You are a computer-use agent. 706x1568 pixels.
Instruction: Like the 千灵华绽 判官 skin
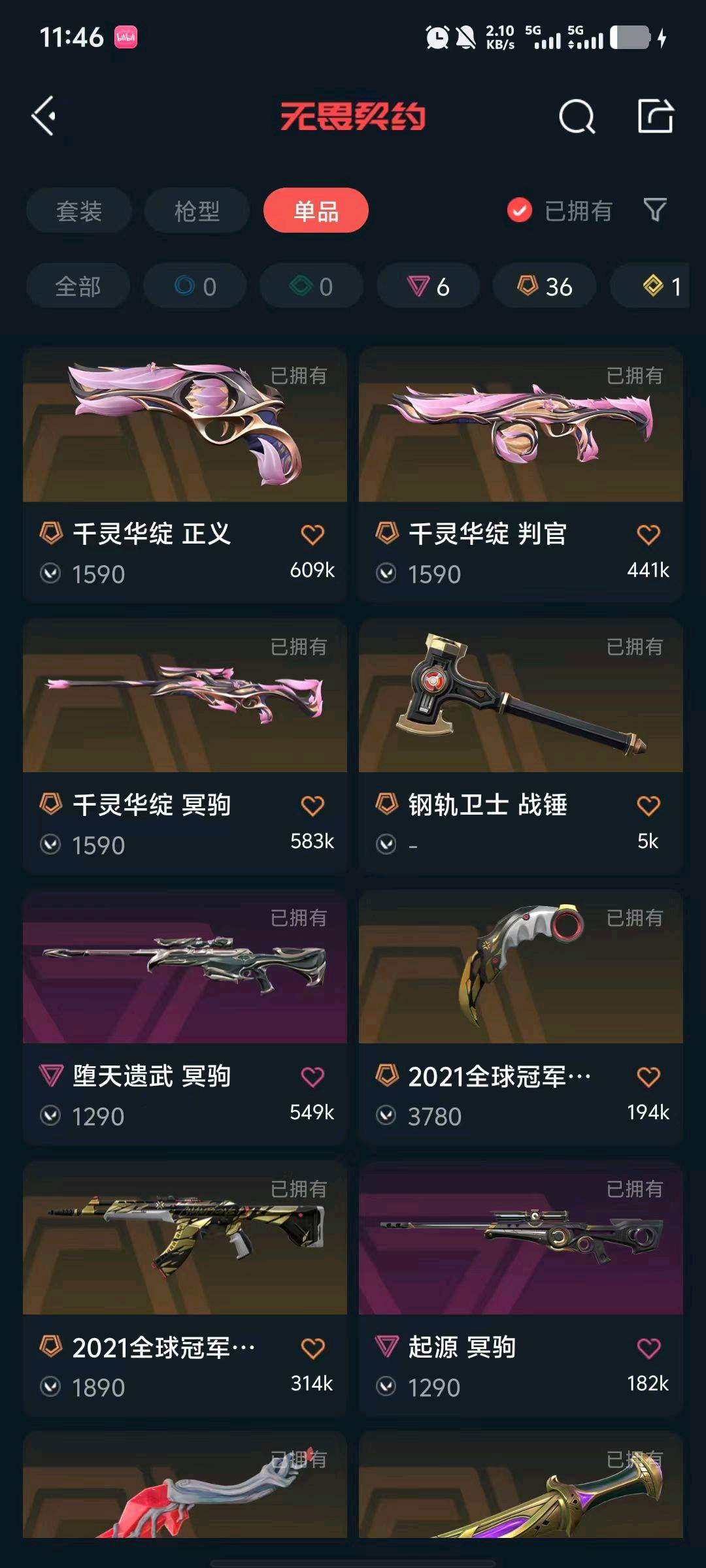tap(648, 534)
